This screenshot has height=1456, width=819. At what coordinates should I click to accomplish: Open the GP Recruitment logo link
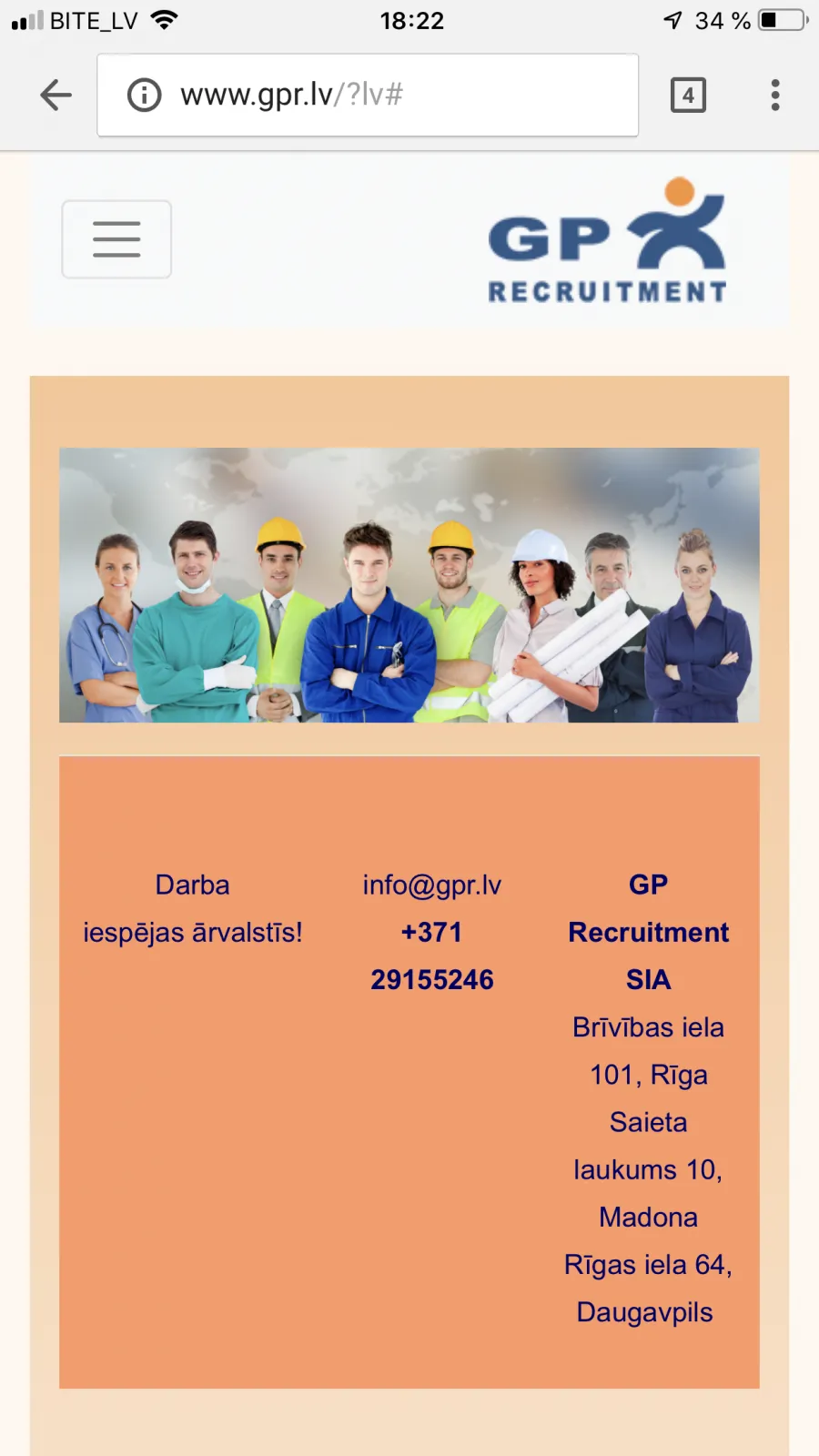[x=607, y=240]
